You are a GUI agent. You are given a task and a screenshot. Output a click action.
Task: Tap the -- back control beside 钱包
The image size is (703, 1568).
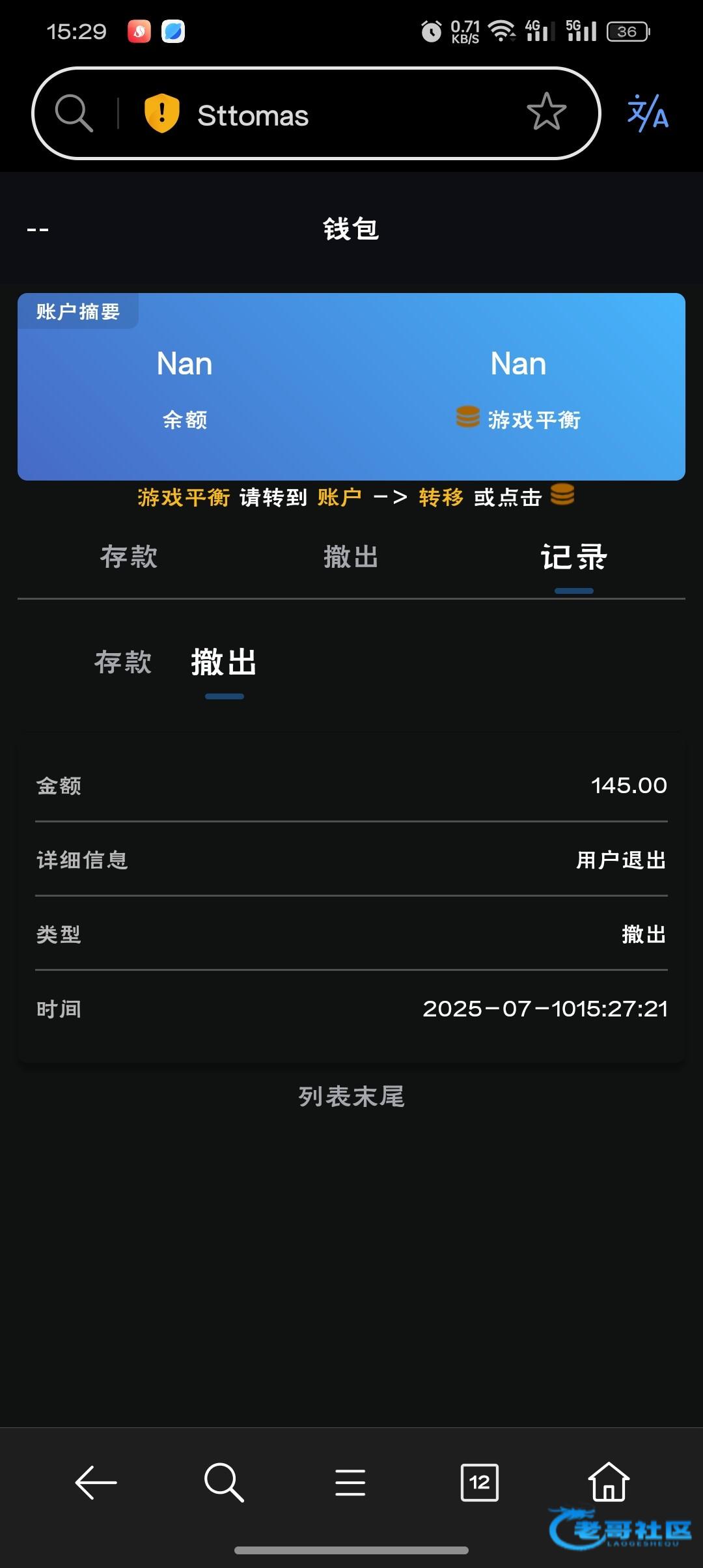click(38, 229)
